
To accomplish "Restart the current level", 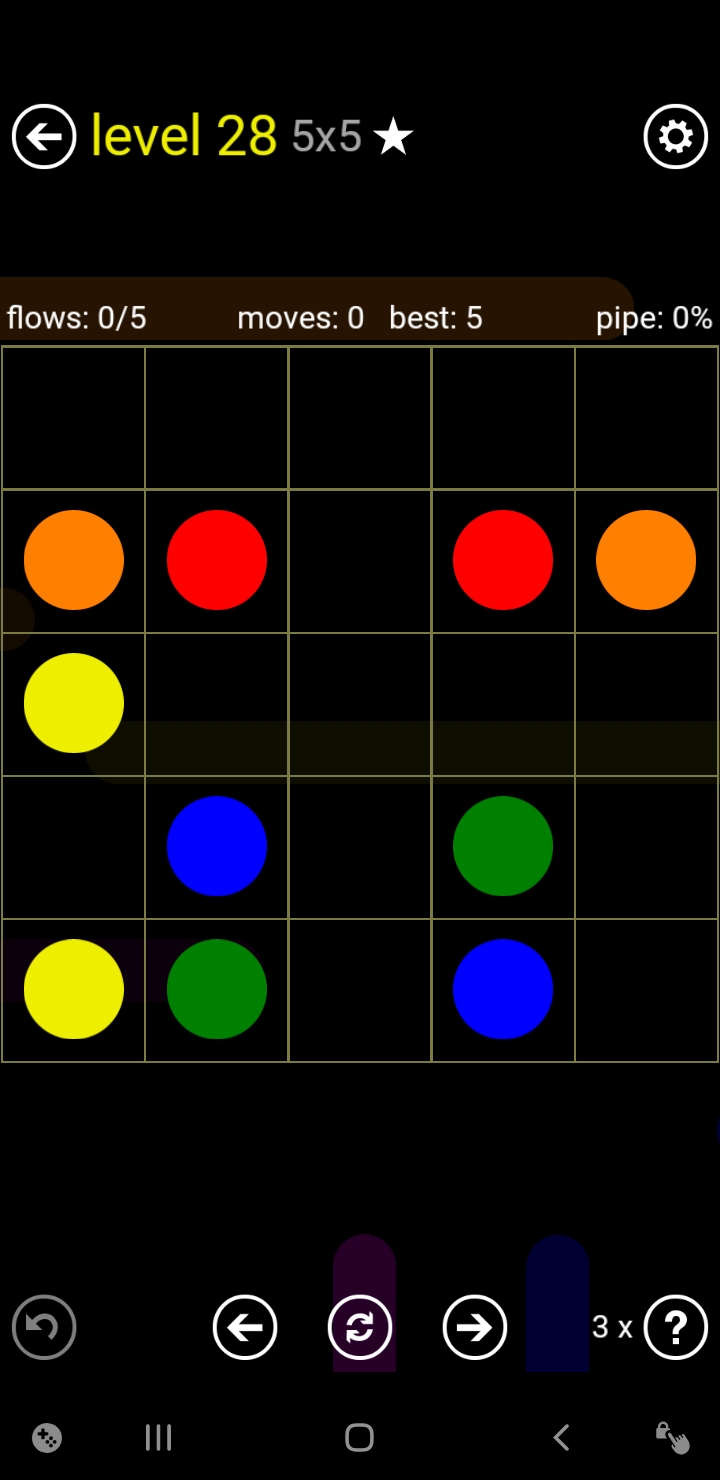I will 360,1327.
